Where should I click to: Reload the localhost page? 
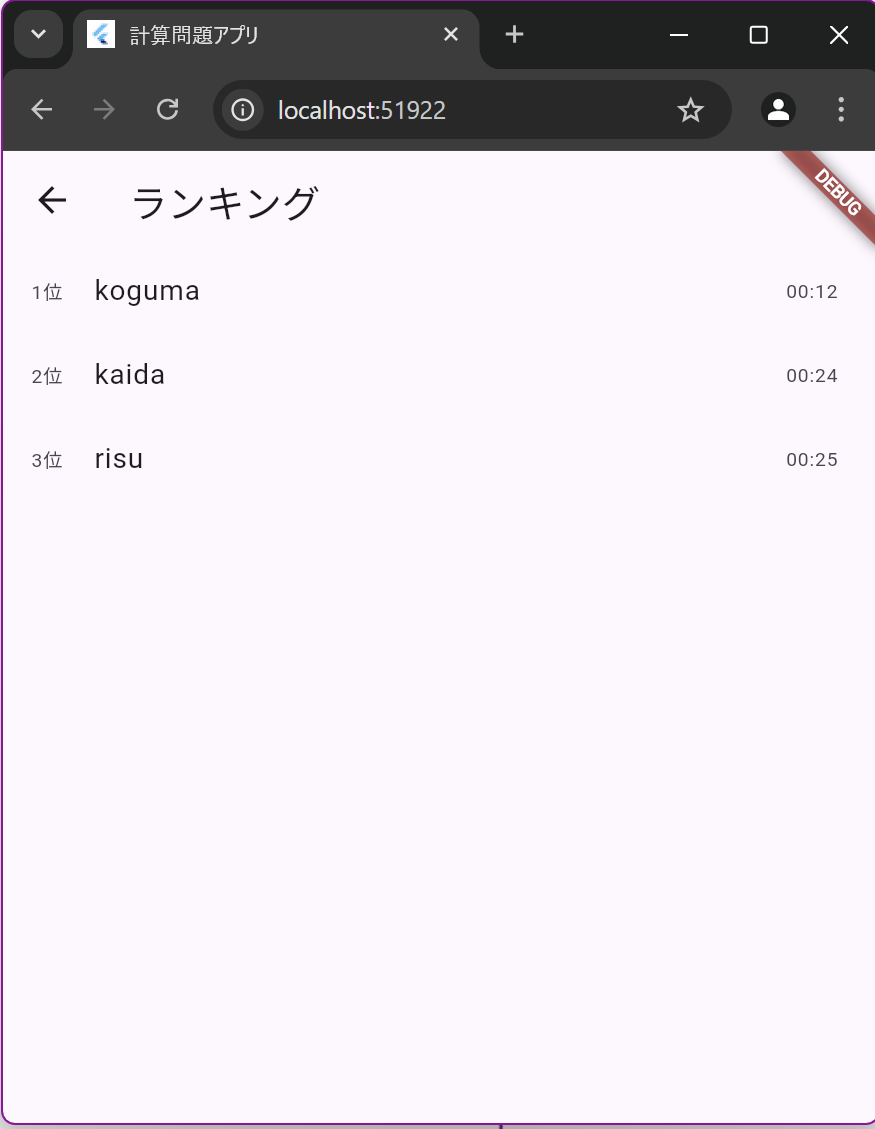pyautogui.click(x=168, y=110)
